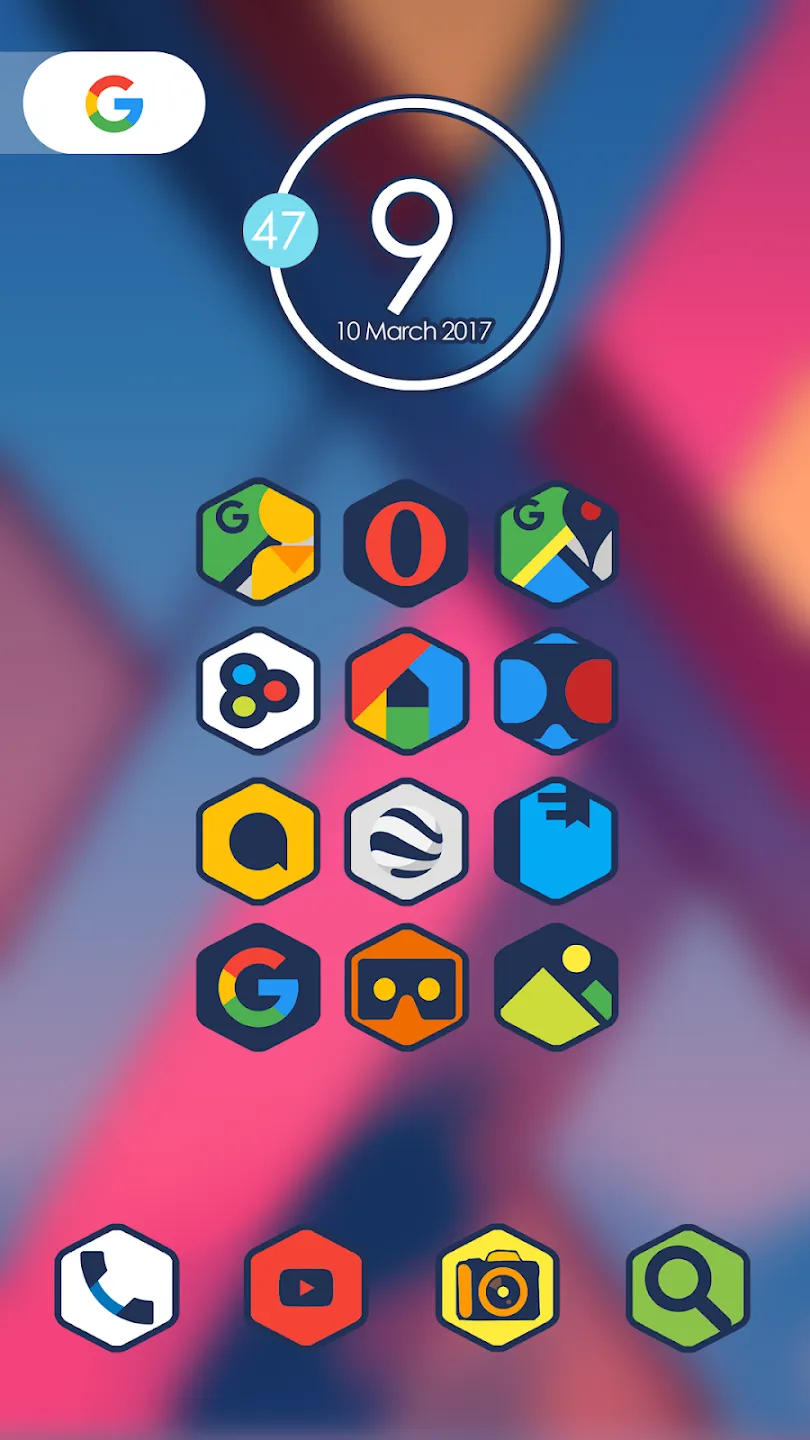Open the green magnifier search icon
The width and height of the screenshot is (810, 1440).
pyautogui.click(x=688, y=1288)
